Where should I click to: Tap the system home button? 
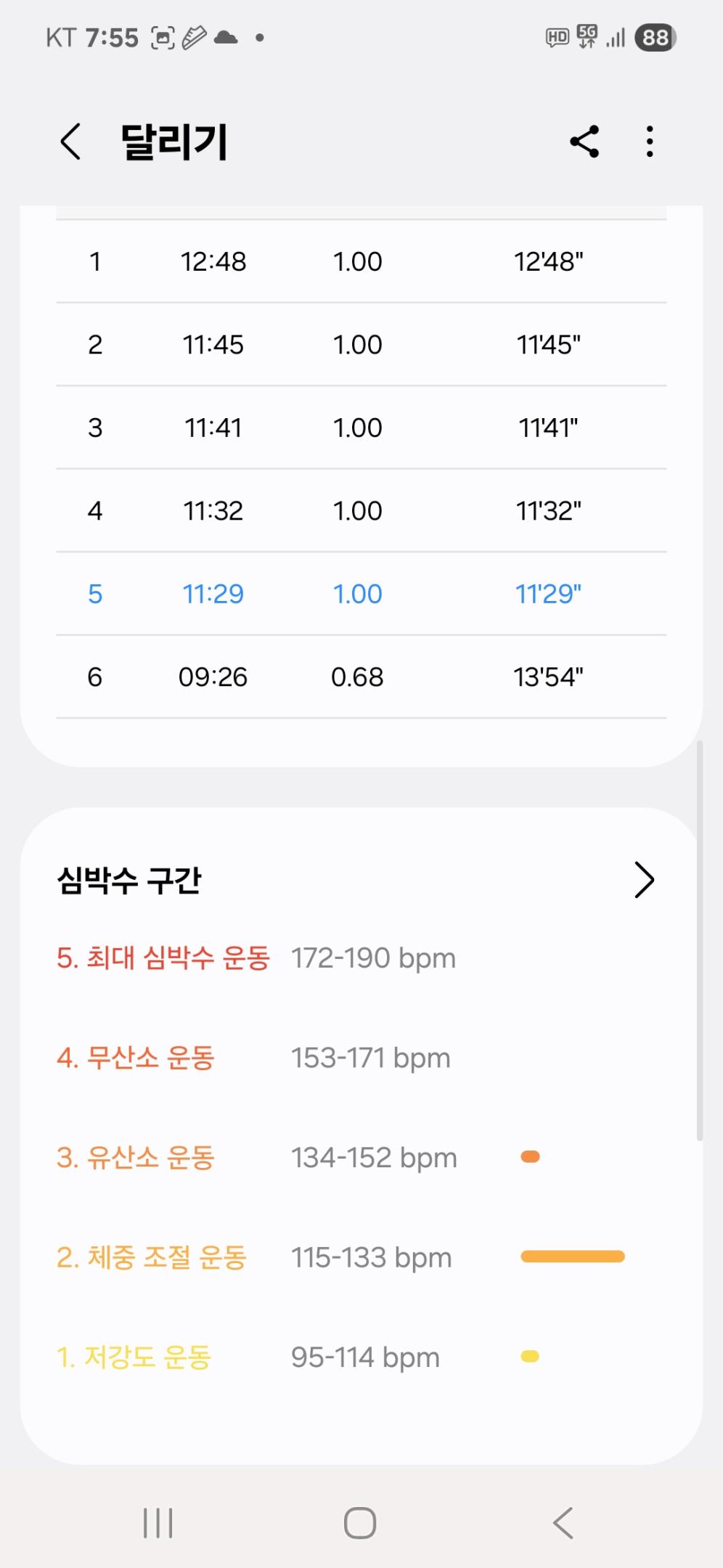360,1522
